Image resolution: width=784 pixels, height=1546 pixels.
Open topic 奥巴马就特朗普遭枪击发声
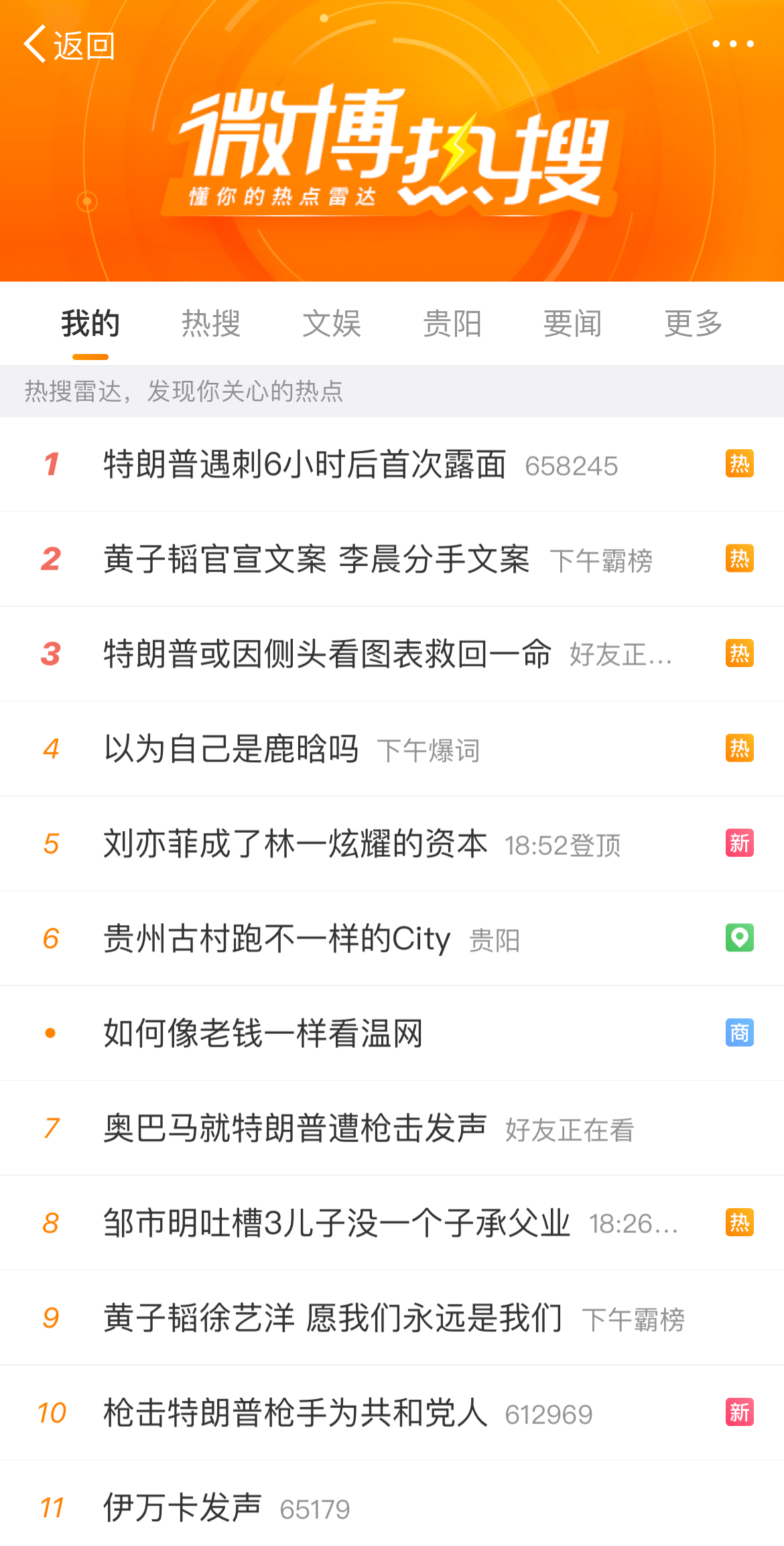tap(295, 1128)
